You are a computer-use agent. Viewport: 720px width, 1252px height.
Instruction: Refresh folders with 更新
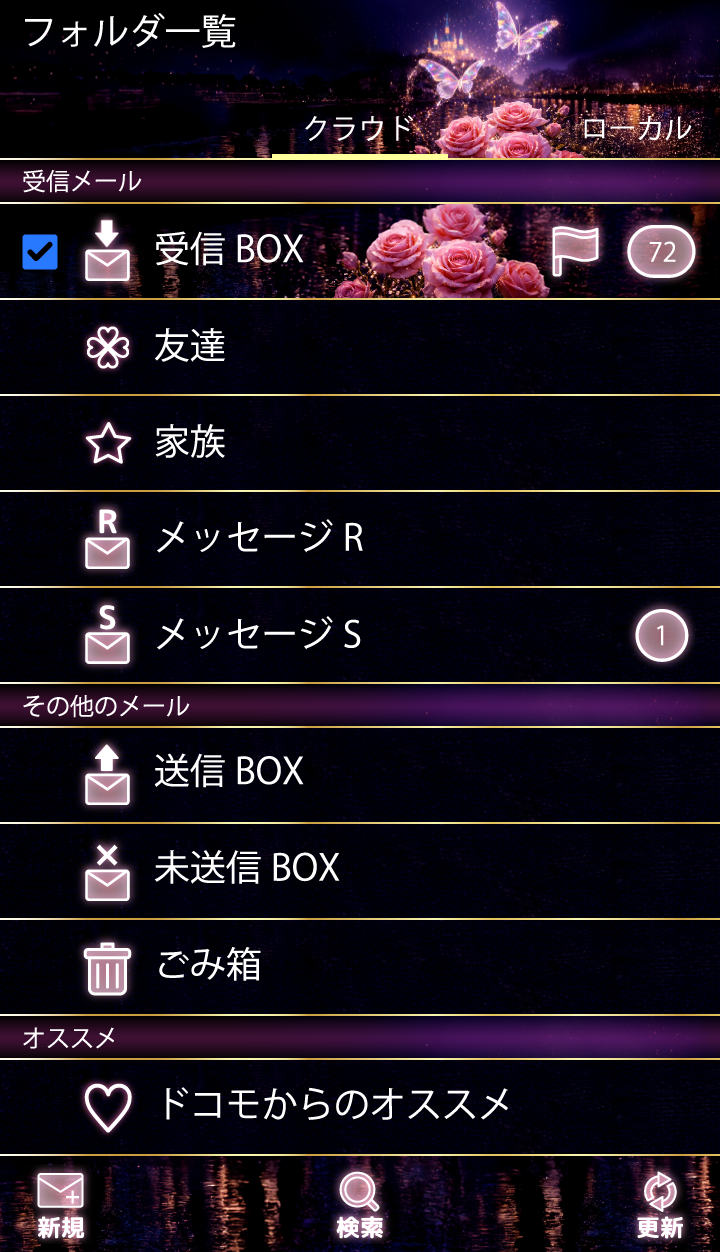tap(660, 1205)
